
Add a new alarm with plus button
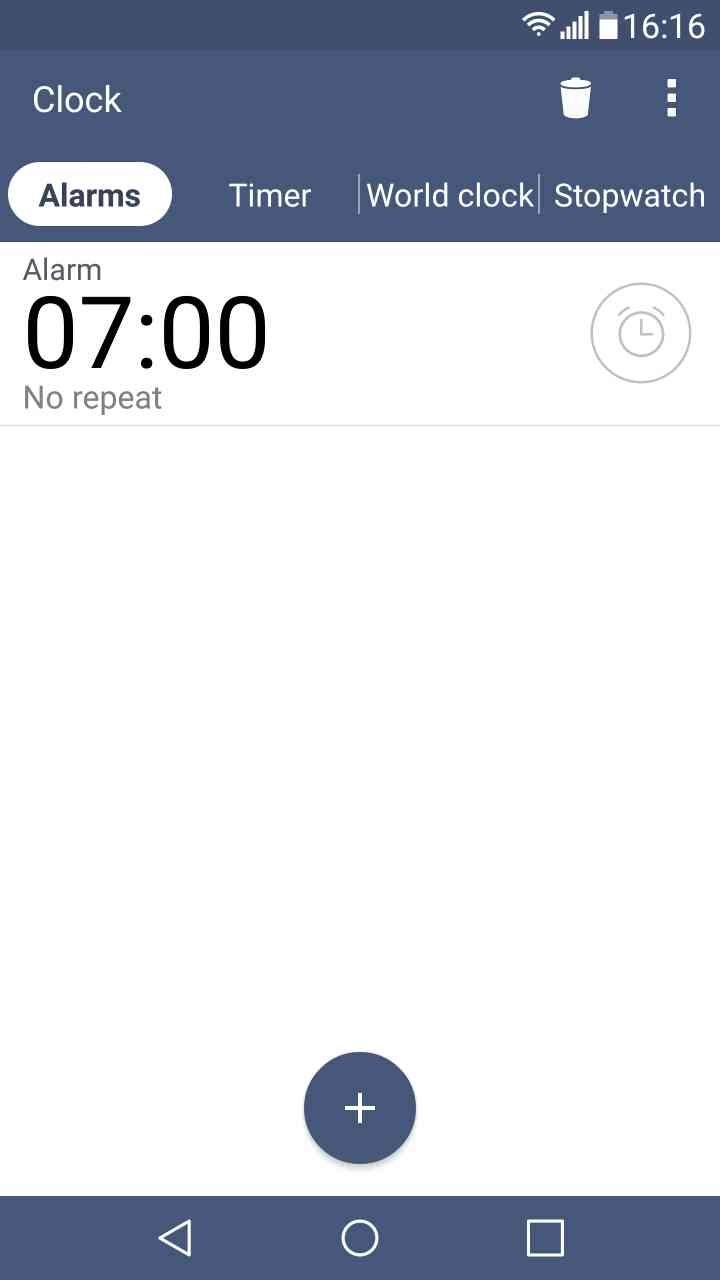click(x=360, y=1108)
